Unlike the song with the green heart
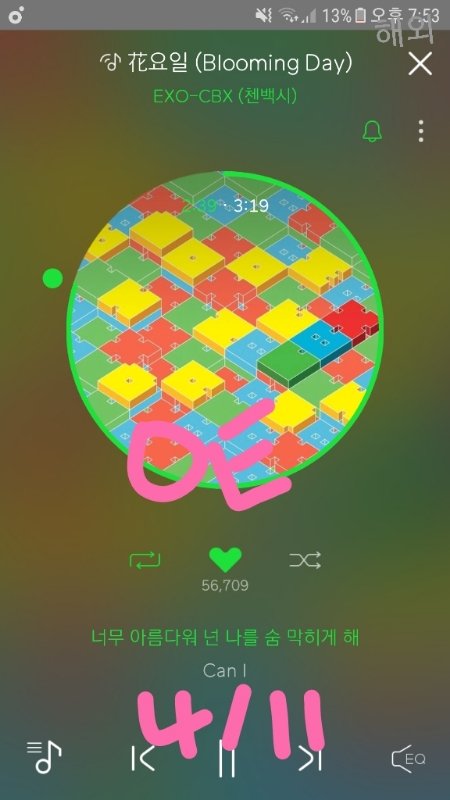This screenshot has height=800, width=450. (225, 560)
